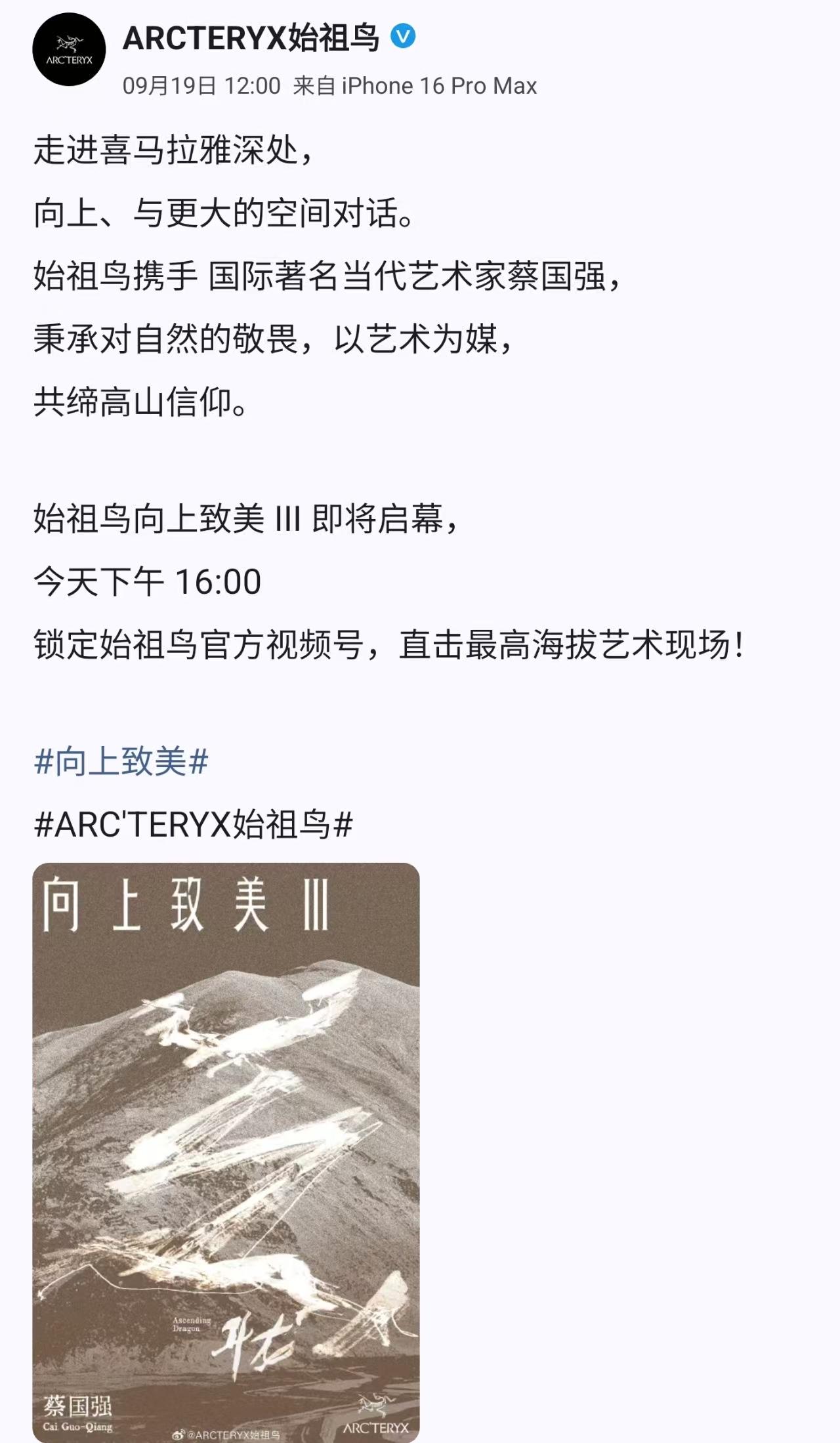Open the #向上致美# hashtag topic
This screenshot has width=840, height=1443.
click(x=121, y=762)
